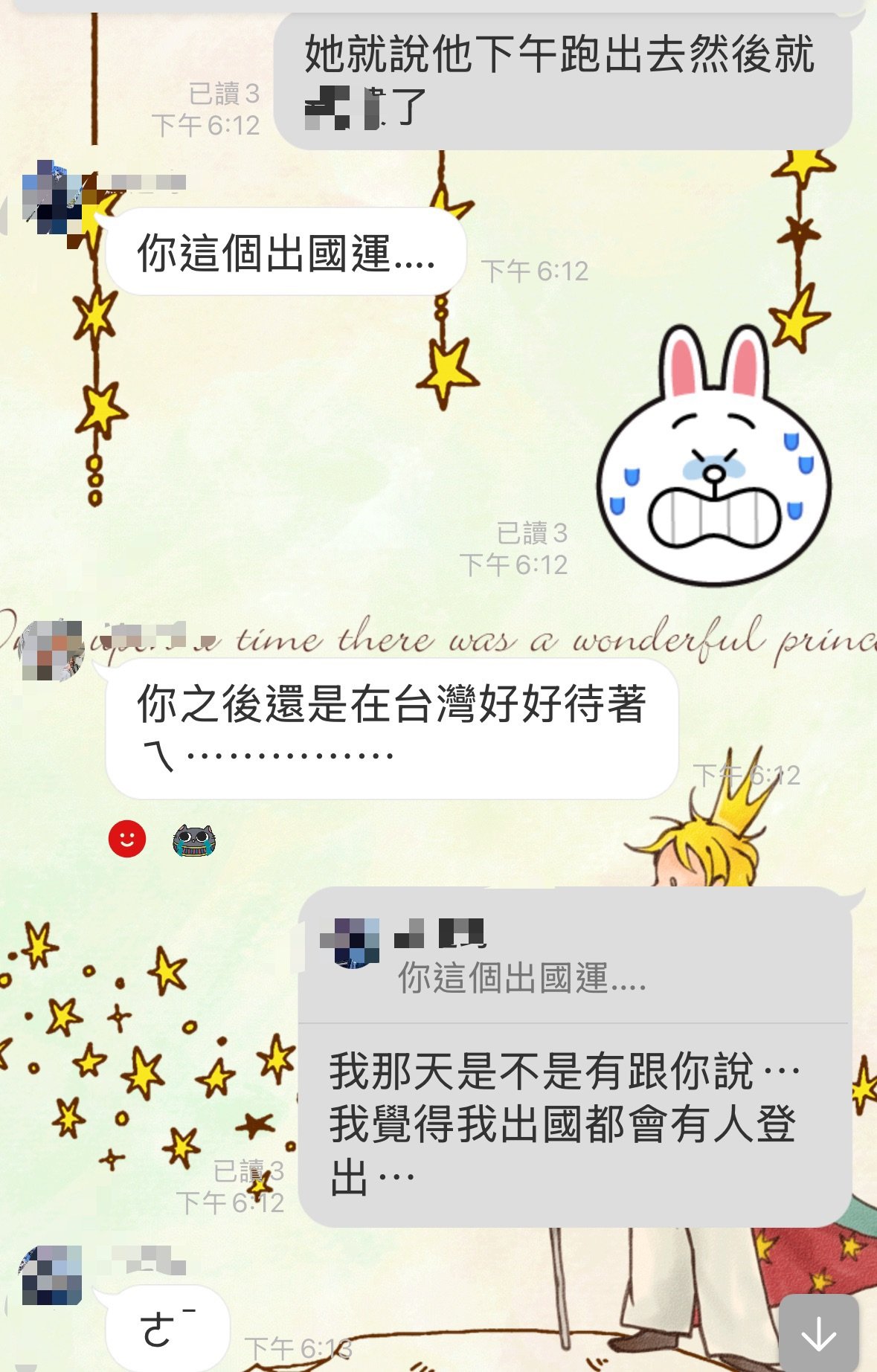
Task: Open the avatar beside 你之後還是在台灣 message
Action: coord(51,651)
